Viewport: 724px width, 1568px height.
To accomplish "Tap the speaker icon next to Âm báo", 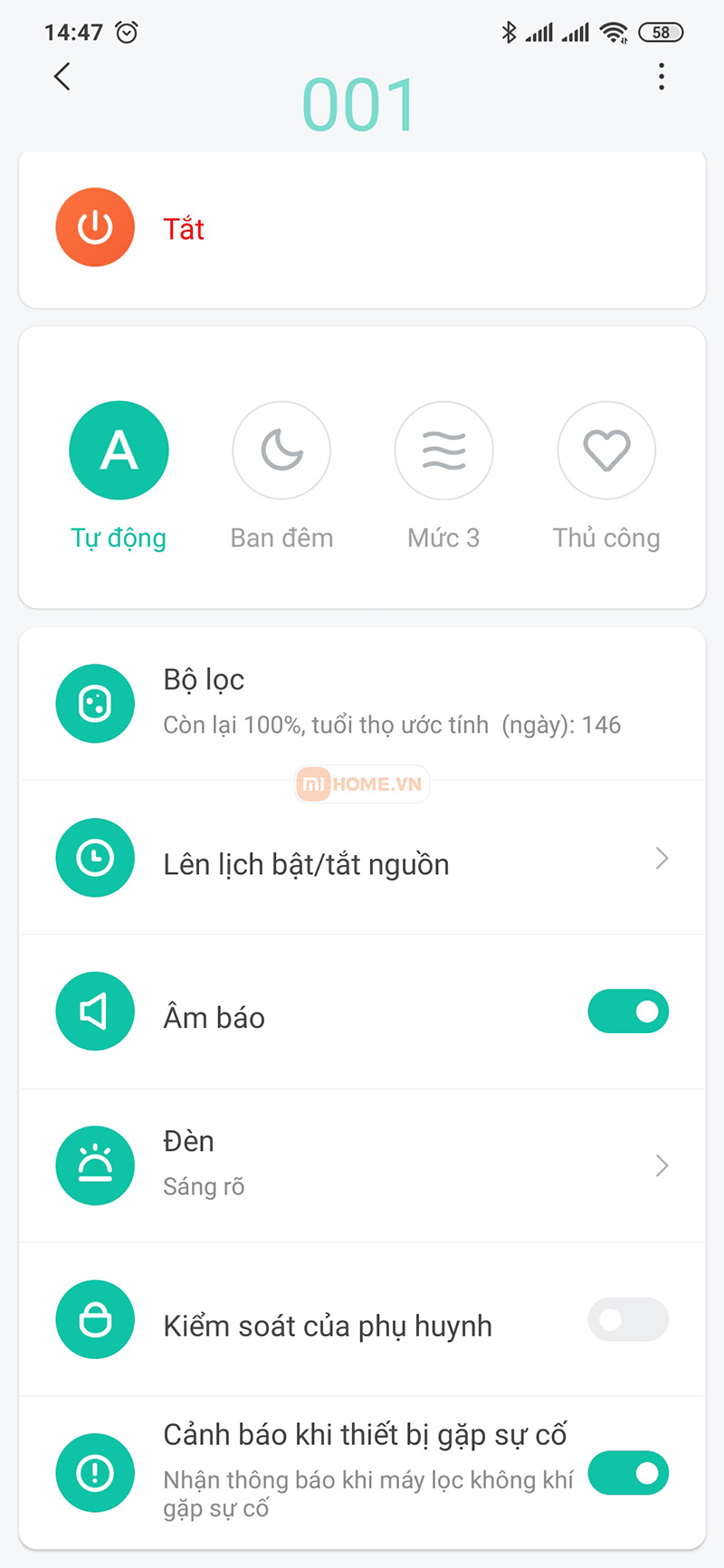I will click(x=95, y=1011).
